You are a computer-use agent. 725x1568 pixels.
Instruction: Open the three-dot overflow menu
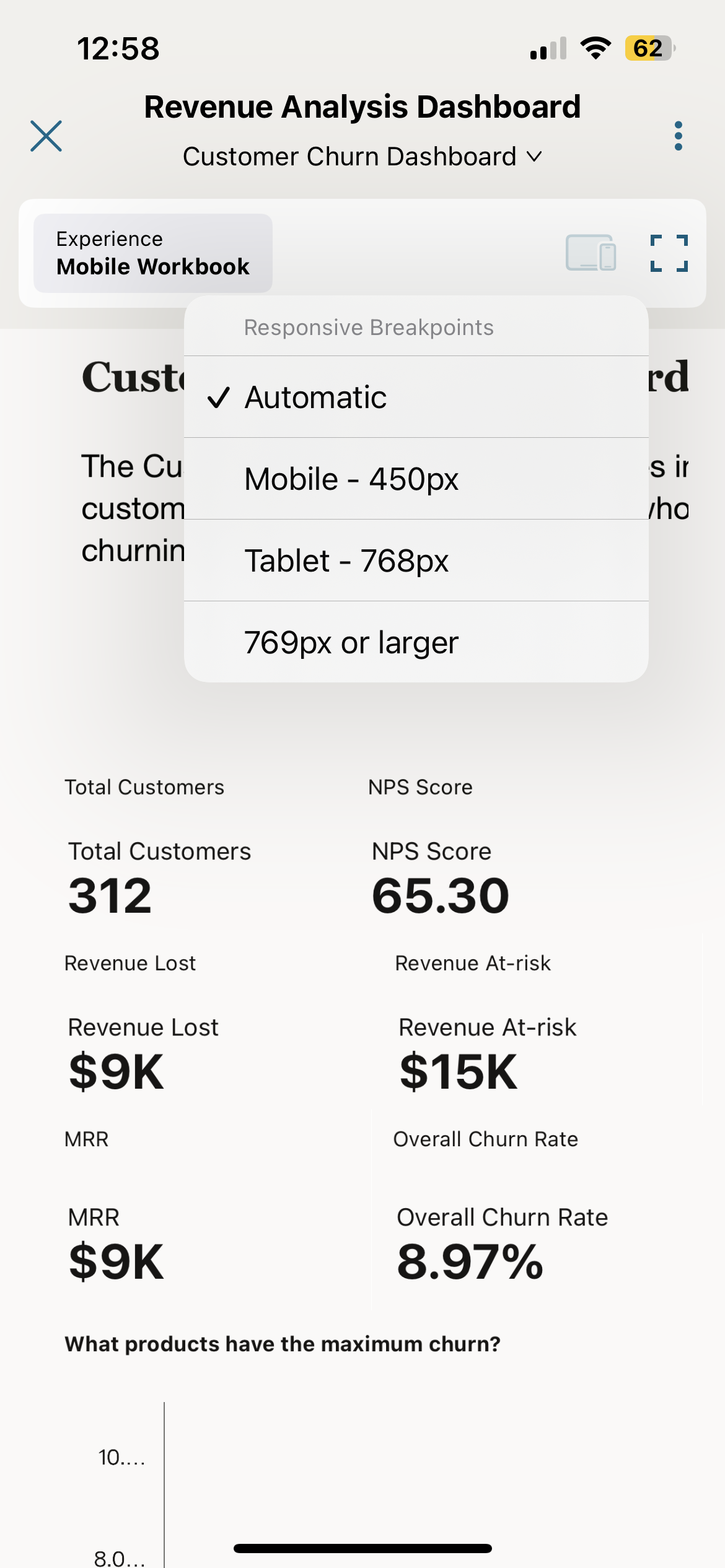click(x=679, y=136)
